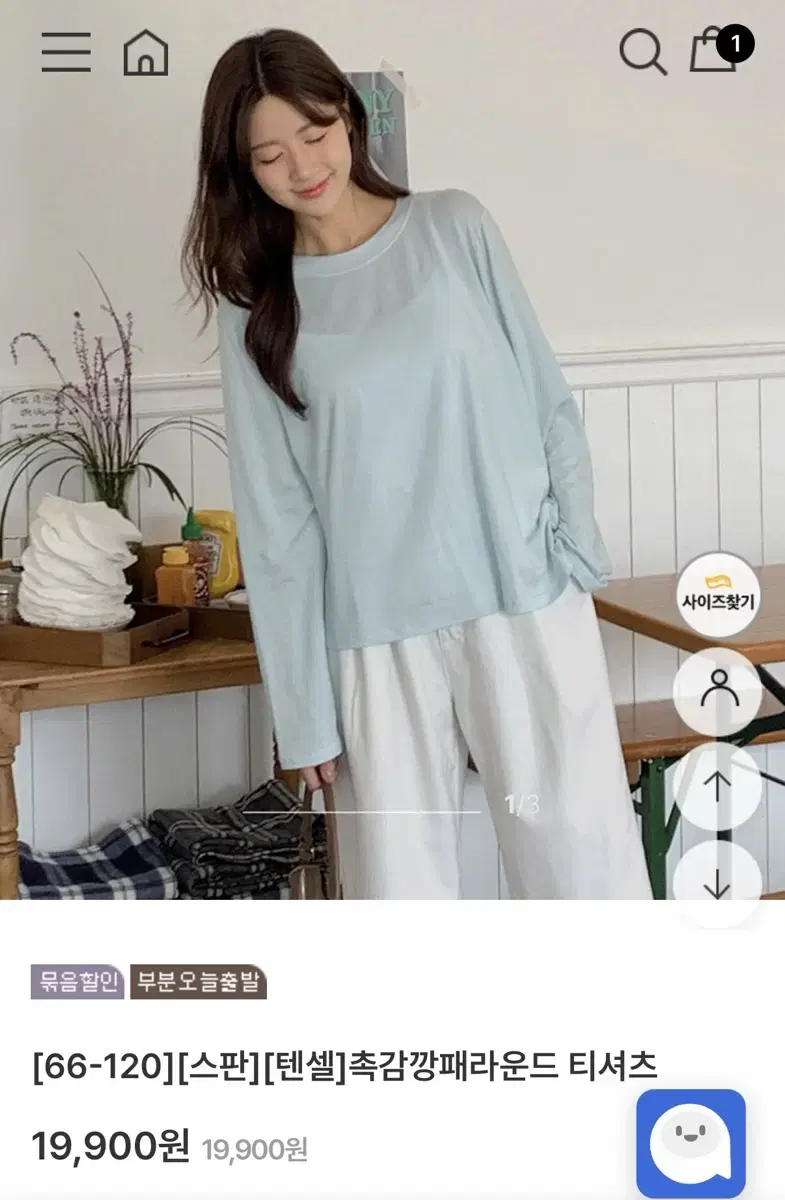Tap the product photo to view fullscreen
This screenshot has height=1200, width=785.
click(x=390, y=450)
